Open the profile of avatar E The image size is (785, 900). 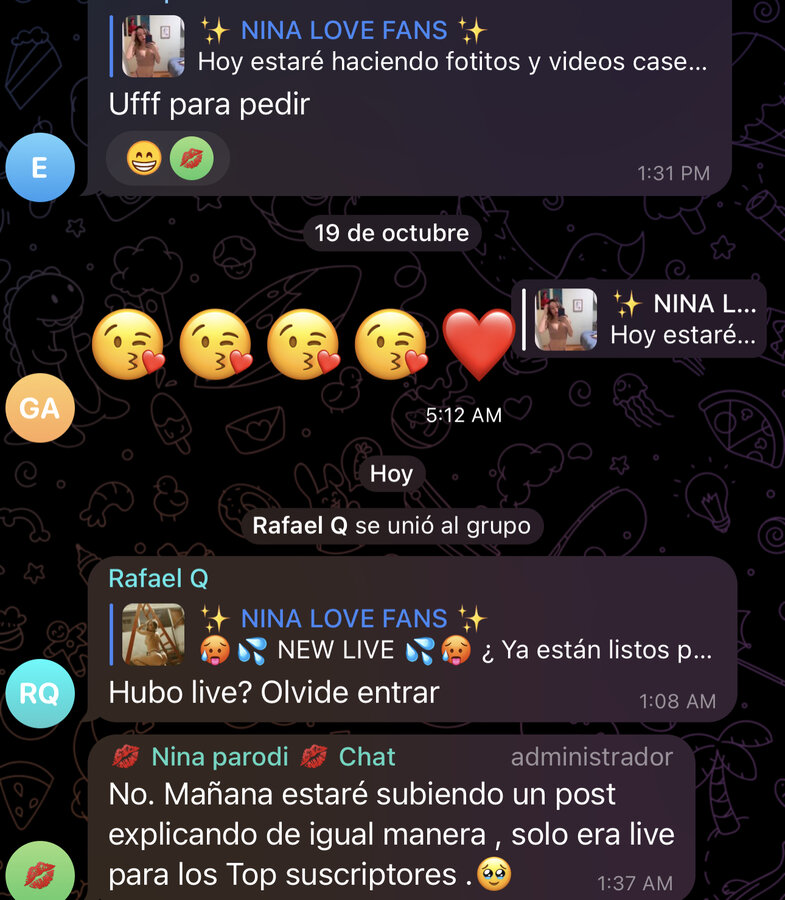tap(39, 167)
